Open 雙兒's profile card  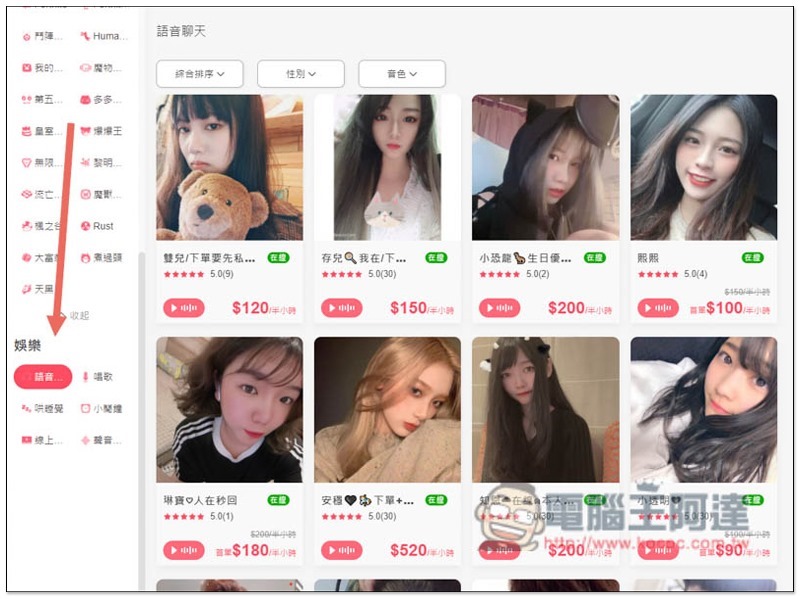[x=229, y=167]
